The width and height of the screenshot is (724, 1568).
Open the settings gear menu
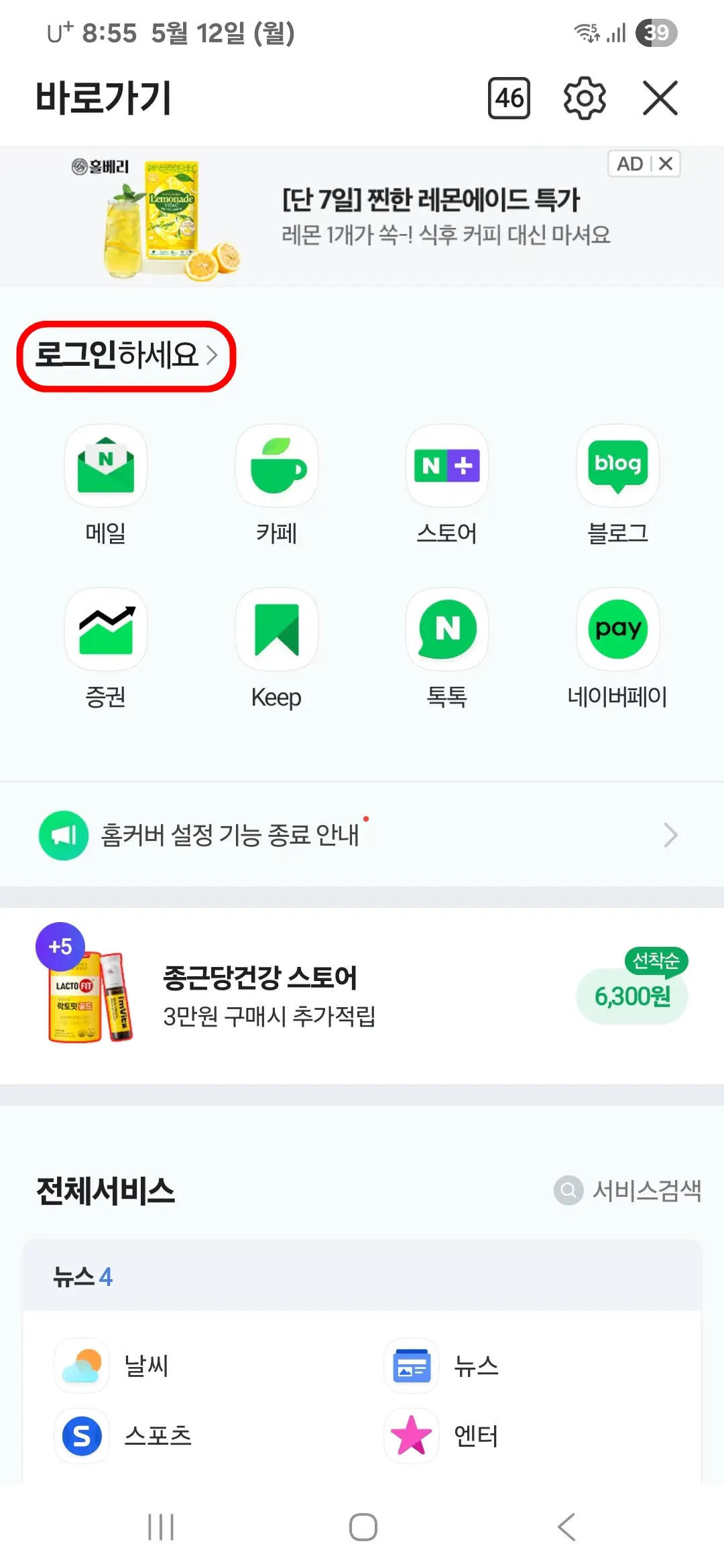point(585,98)
